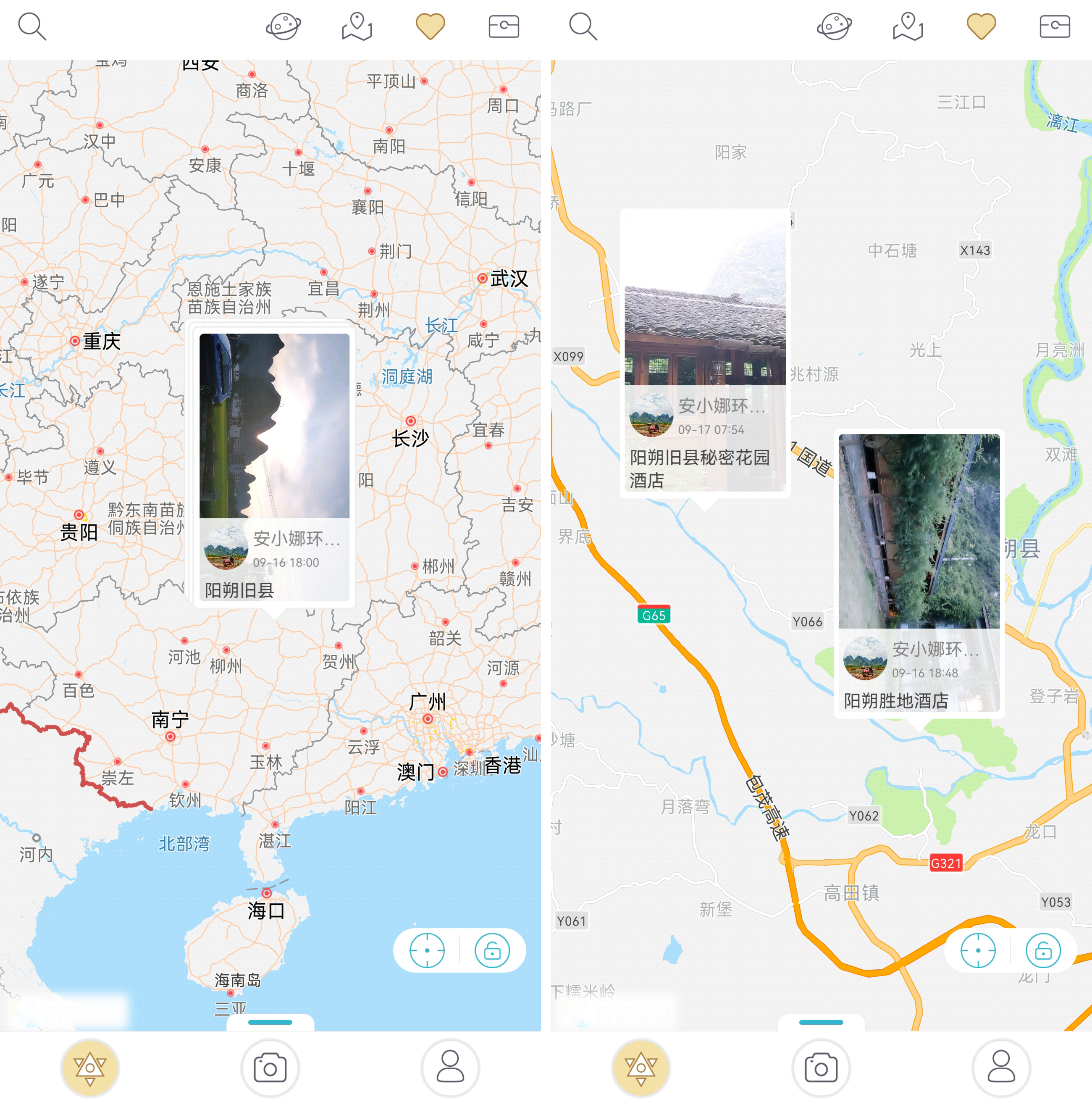Open wallet icon on the 高田镇 street map screen
Viewport: 1092px width, 1105px height.
[1055, 27]
